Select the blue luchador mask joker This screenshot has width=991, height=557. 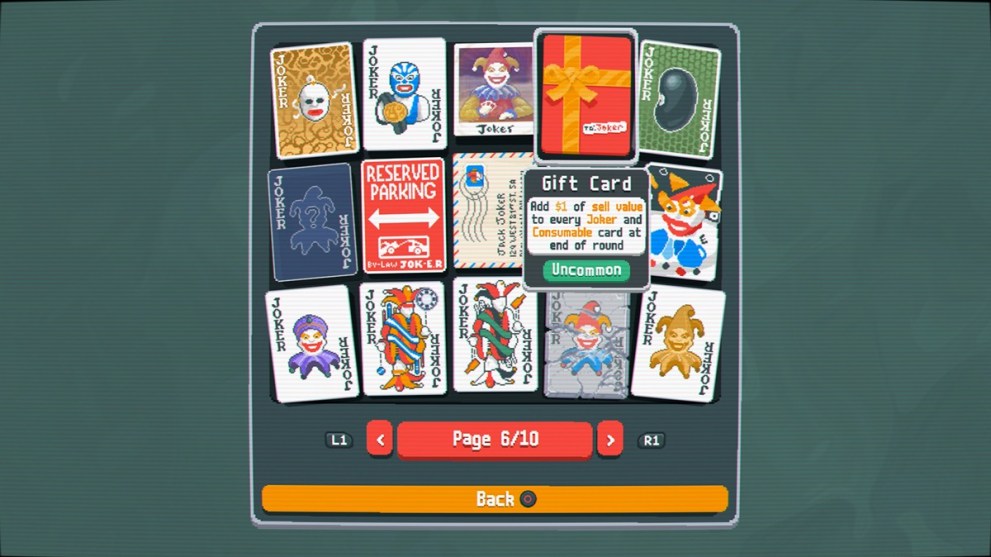click(404, 94)
